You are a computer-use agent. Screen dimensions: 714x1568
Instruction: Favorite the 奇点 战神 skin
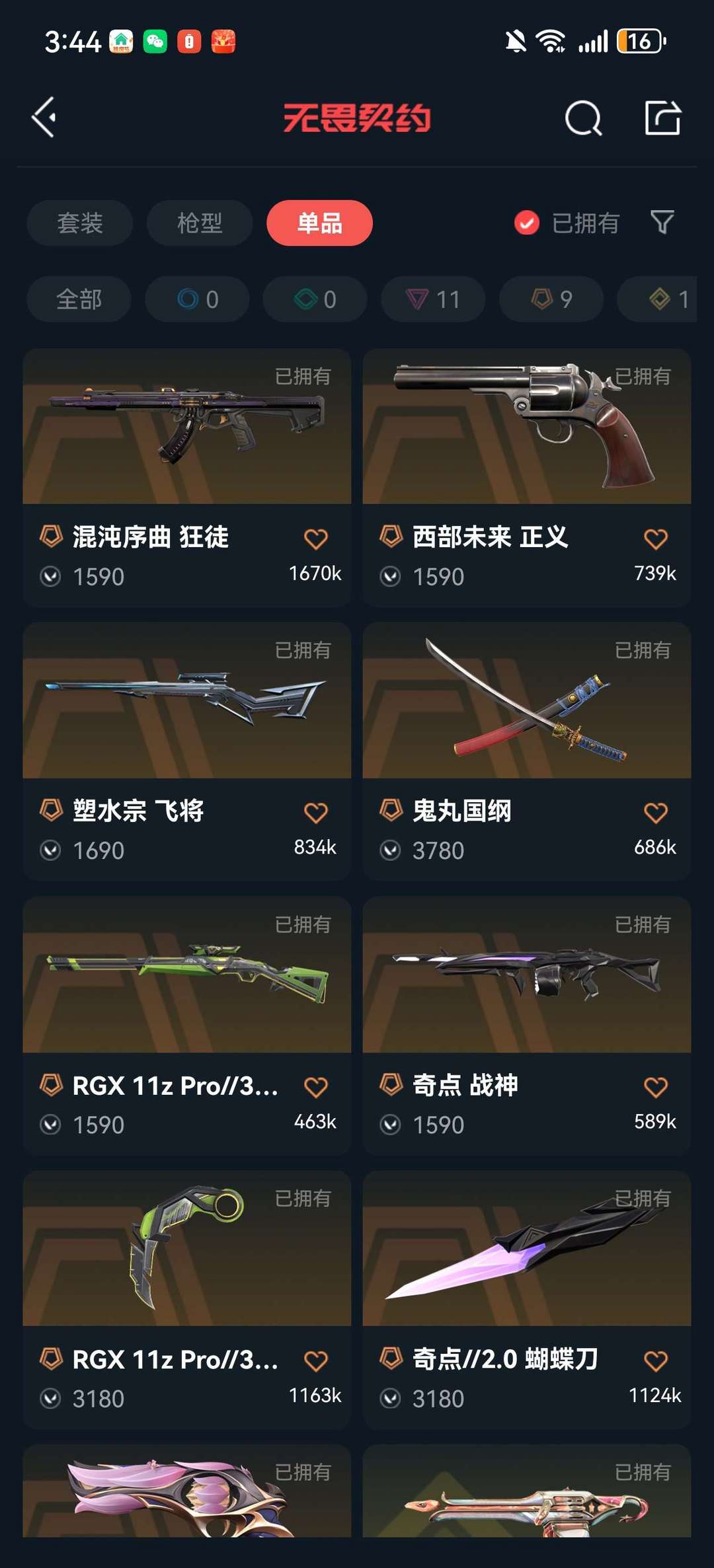(x=655, y=1087)
